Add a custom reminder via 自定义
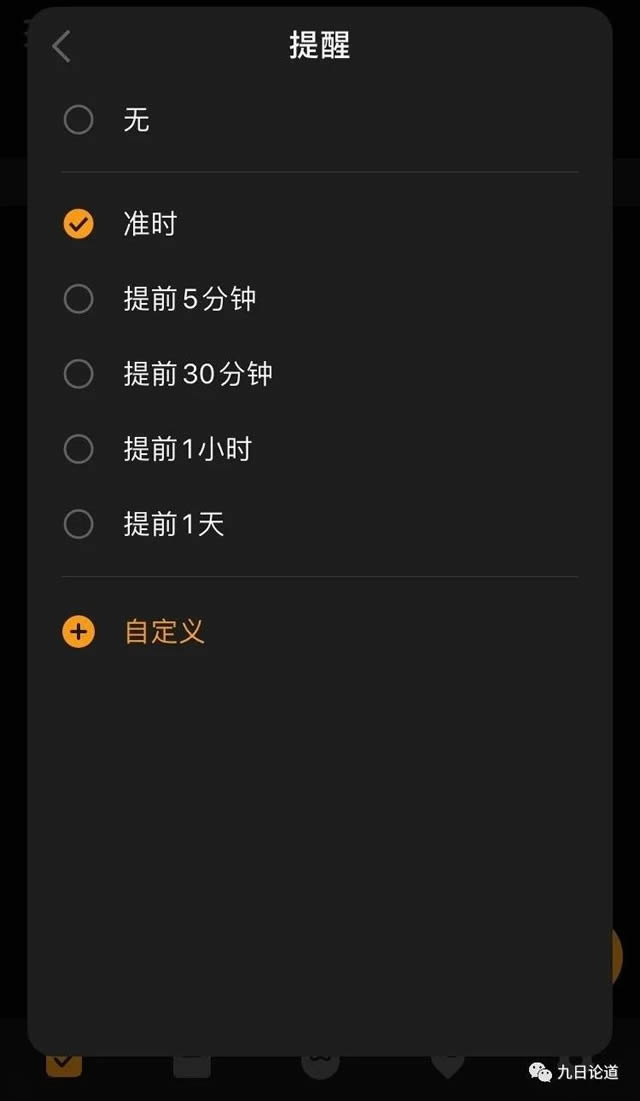Viewport: 640px width, 1101px height. pyautogui.click(x=79, y=632)
